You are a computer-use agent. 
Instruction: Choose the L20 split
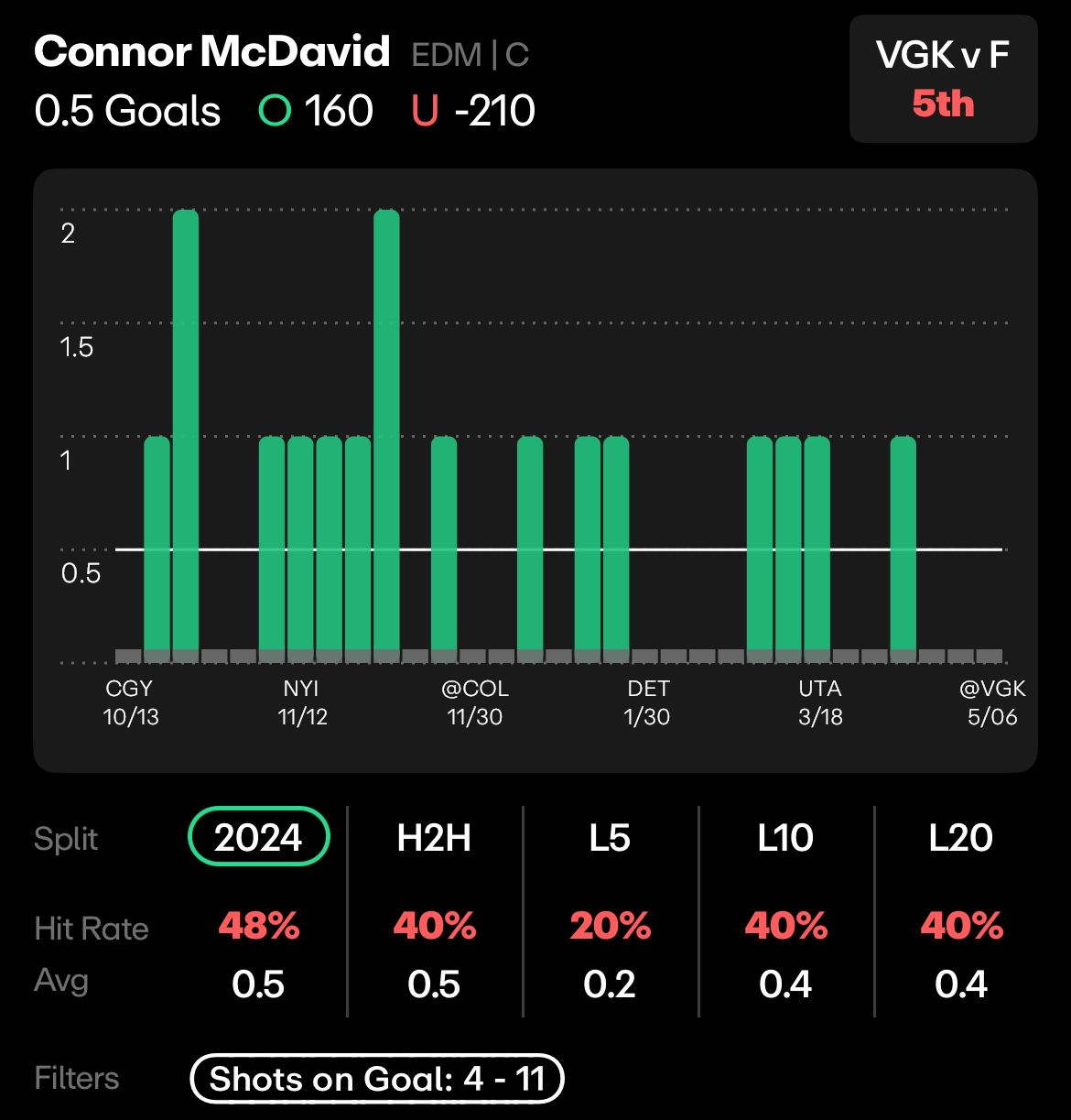(x=960, y=837)
